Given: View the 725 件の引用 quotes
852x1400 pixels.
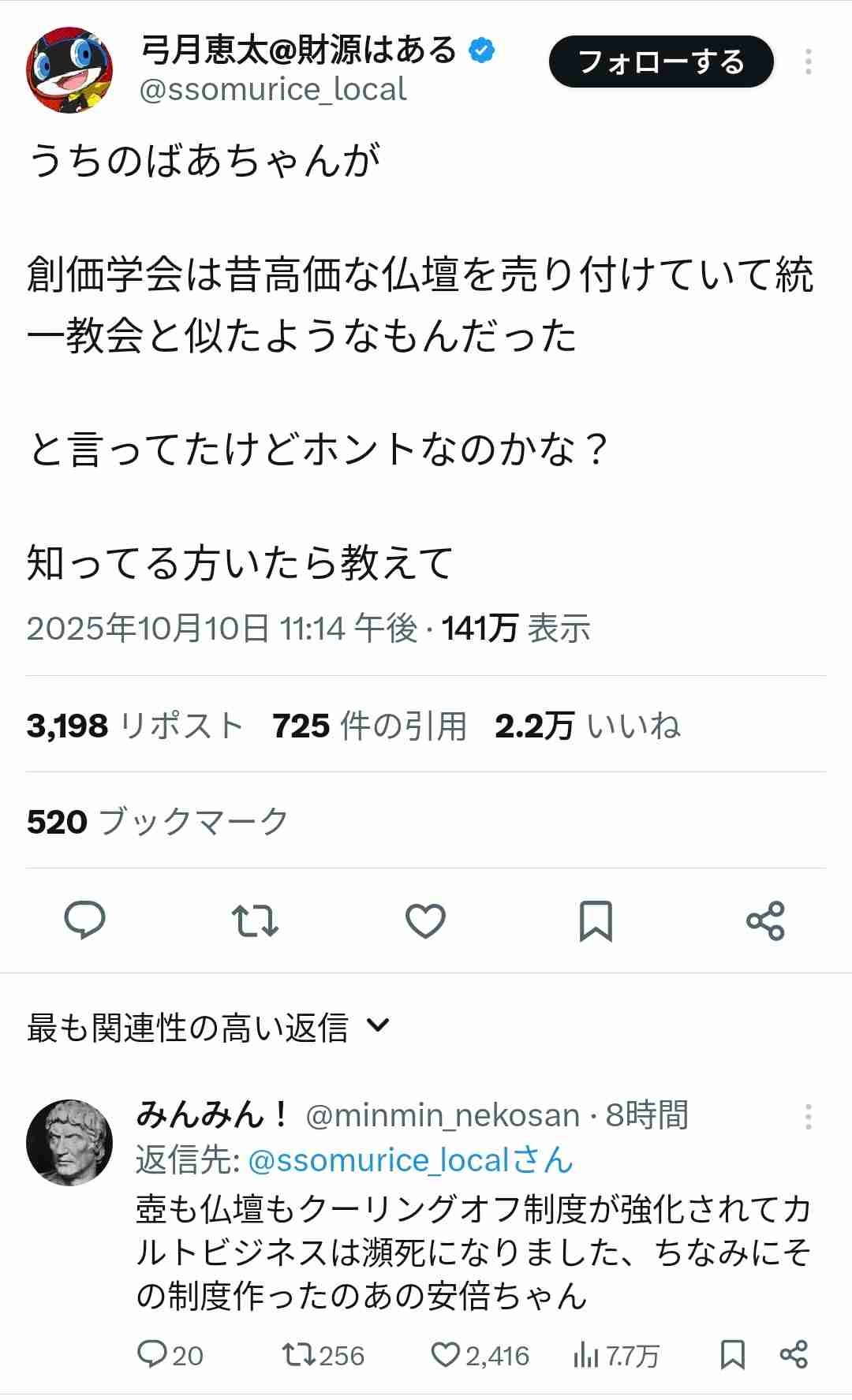Looking at the screenshot, I should click(369, 726).
